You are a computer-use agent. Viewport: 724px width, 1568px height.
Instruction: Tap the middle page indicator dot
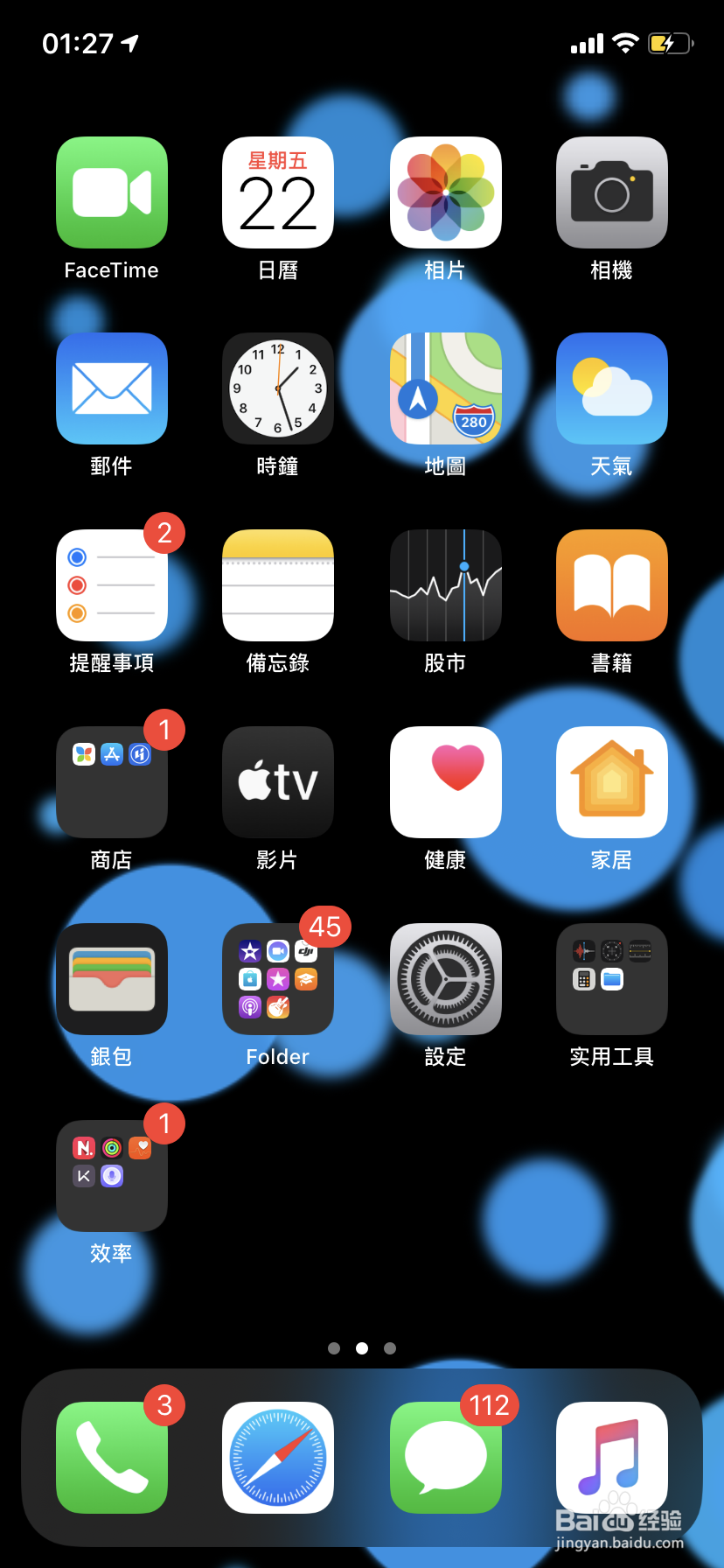click(361, 1347)
